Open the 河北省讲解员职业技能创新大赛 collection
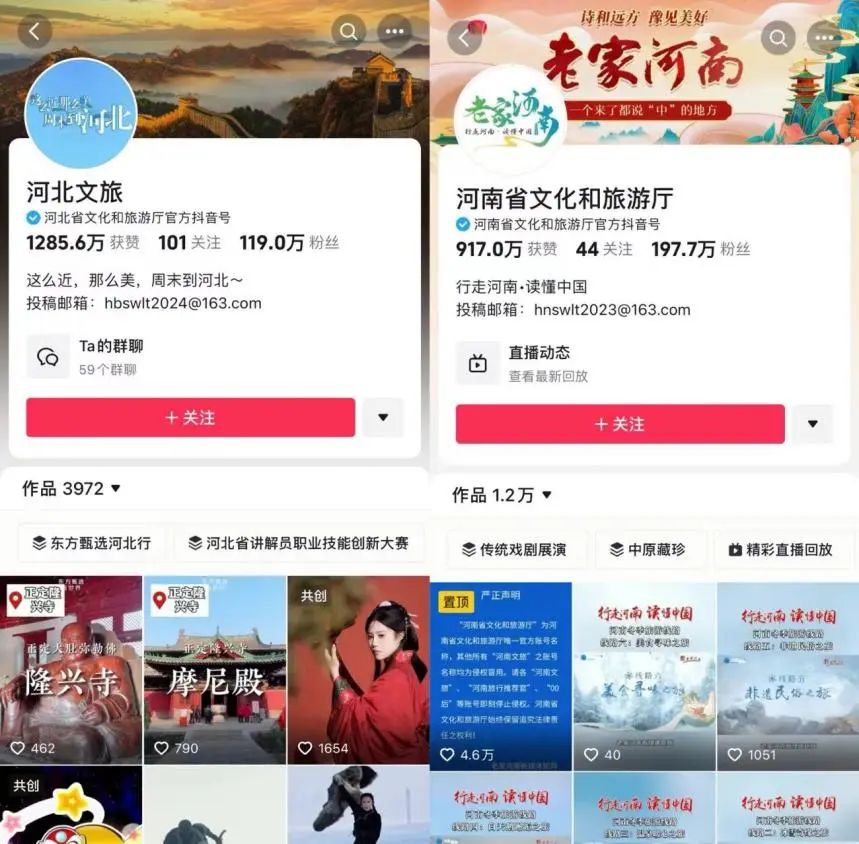 pos(298,543)
